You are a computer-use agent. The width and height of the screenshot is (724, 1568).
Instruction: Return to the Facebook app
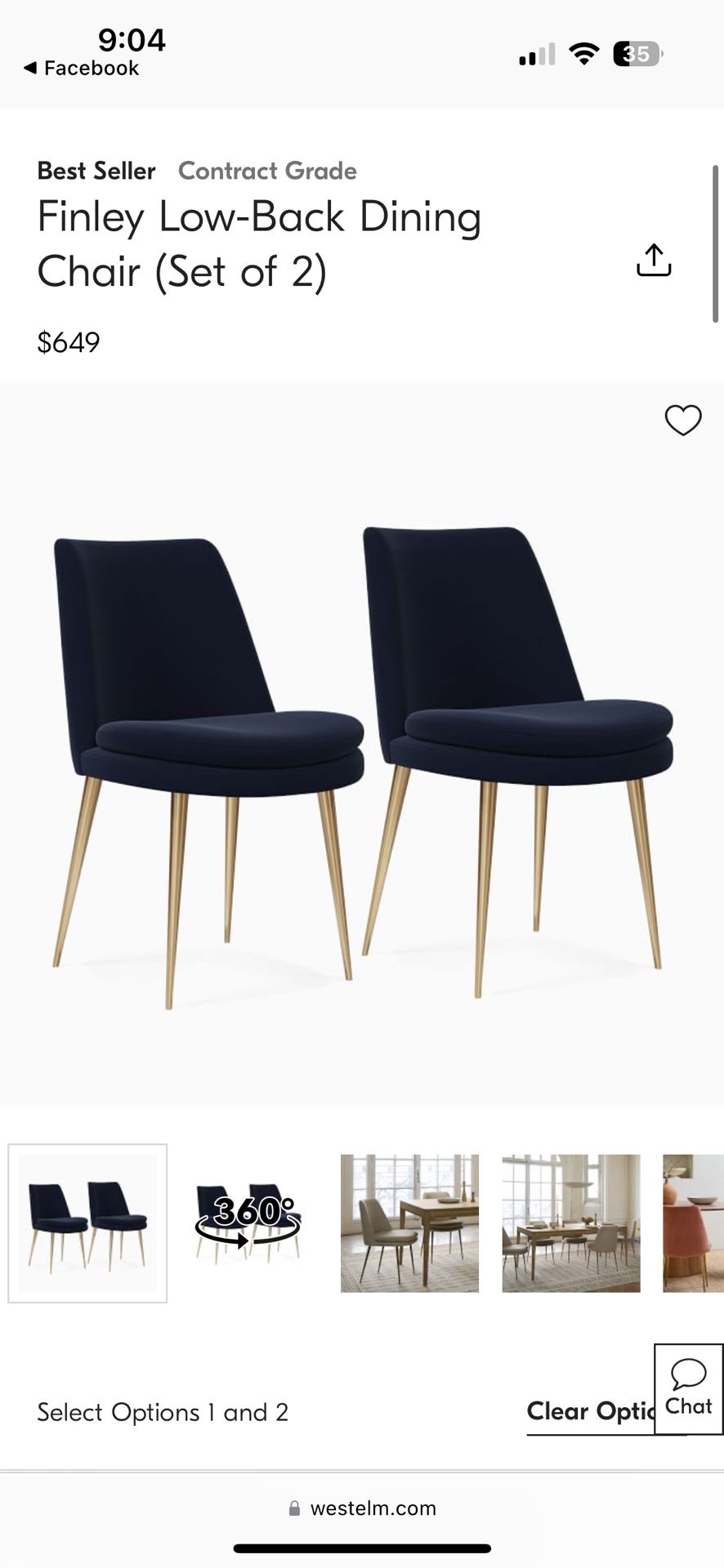[82, 69]
